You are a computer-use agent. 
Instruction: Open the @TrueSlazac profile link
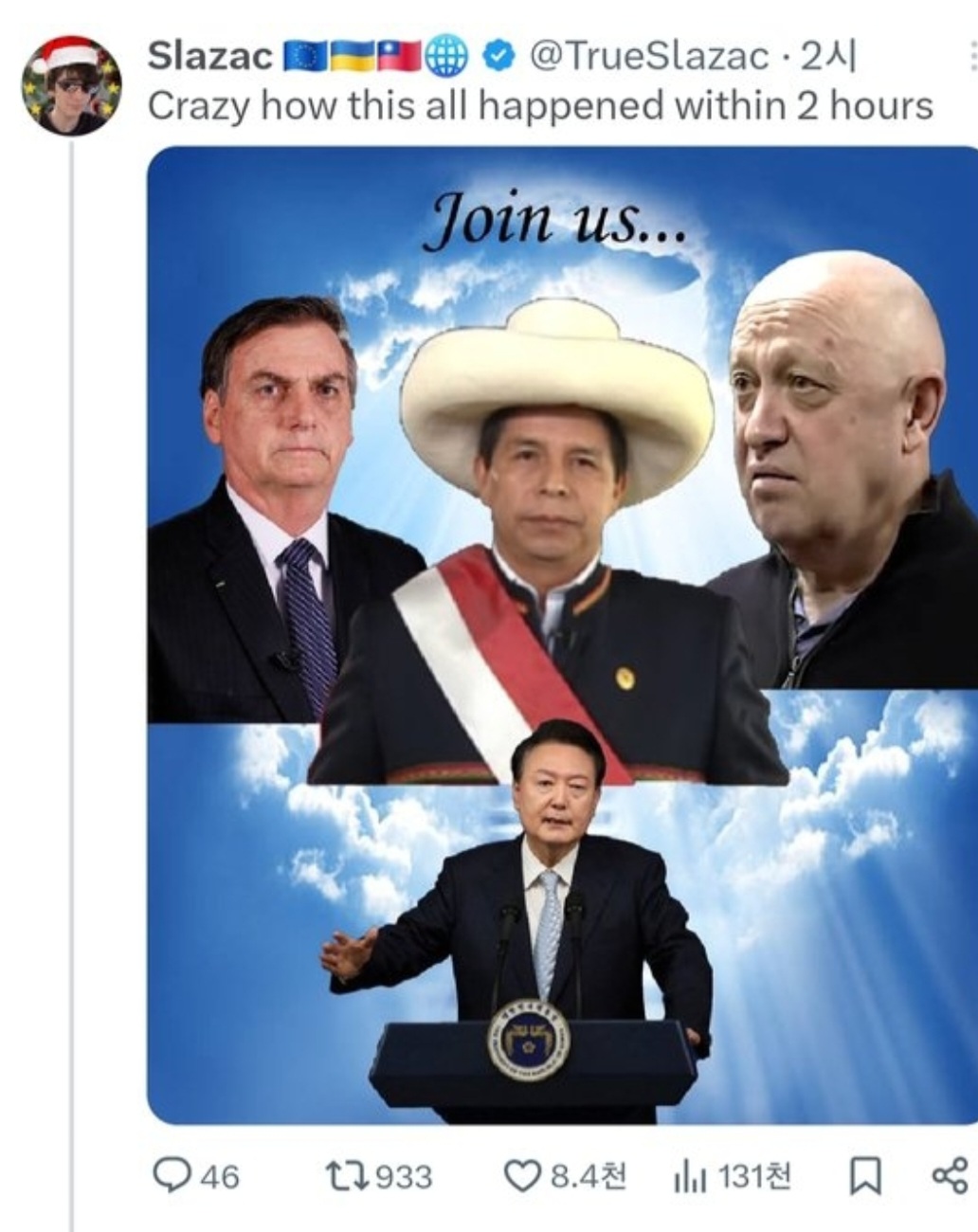coord(647,57)
